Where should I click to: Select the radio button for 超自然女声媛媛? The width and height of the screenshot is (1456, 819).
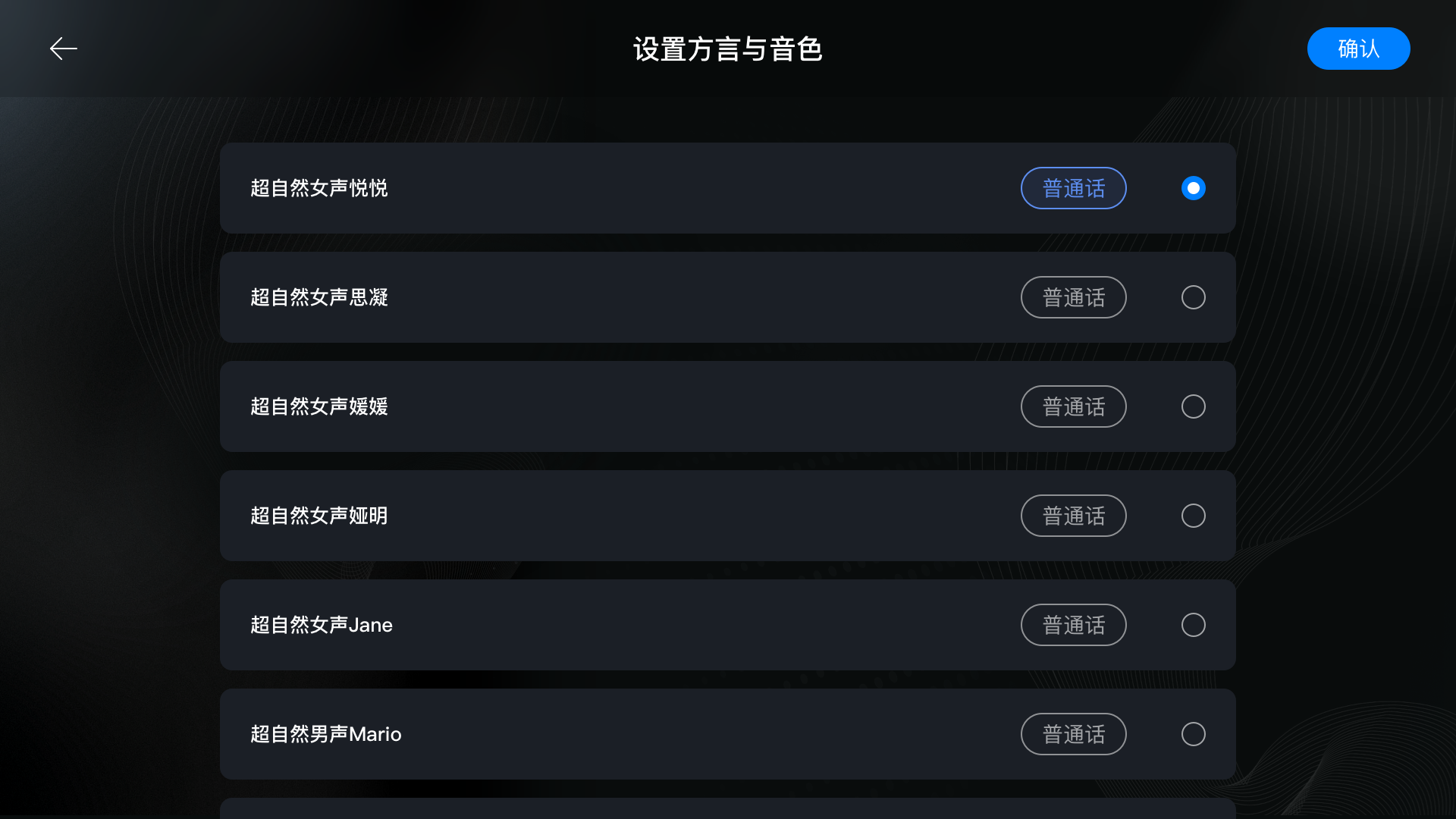pyautogui.click(x=1193, y=406)
